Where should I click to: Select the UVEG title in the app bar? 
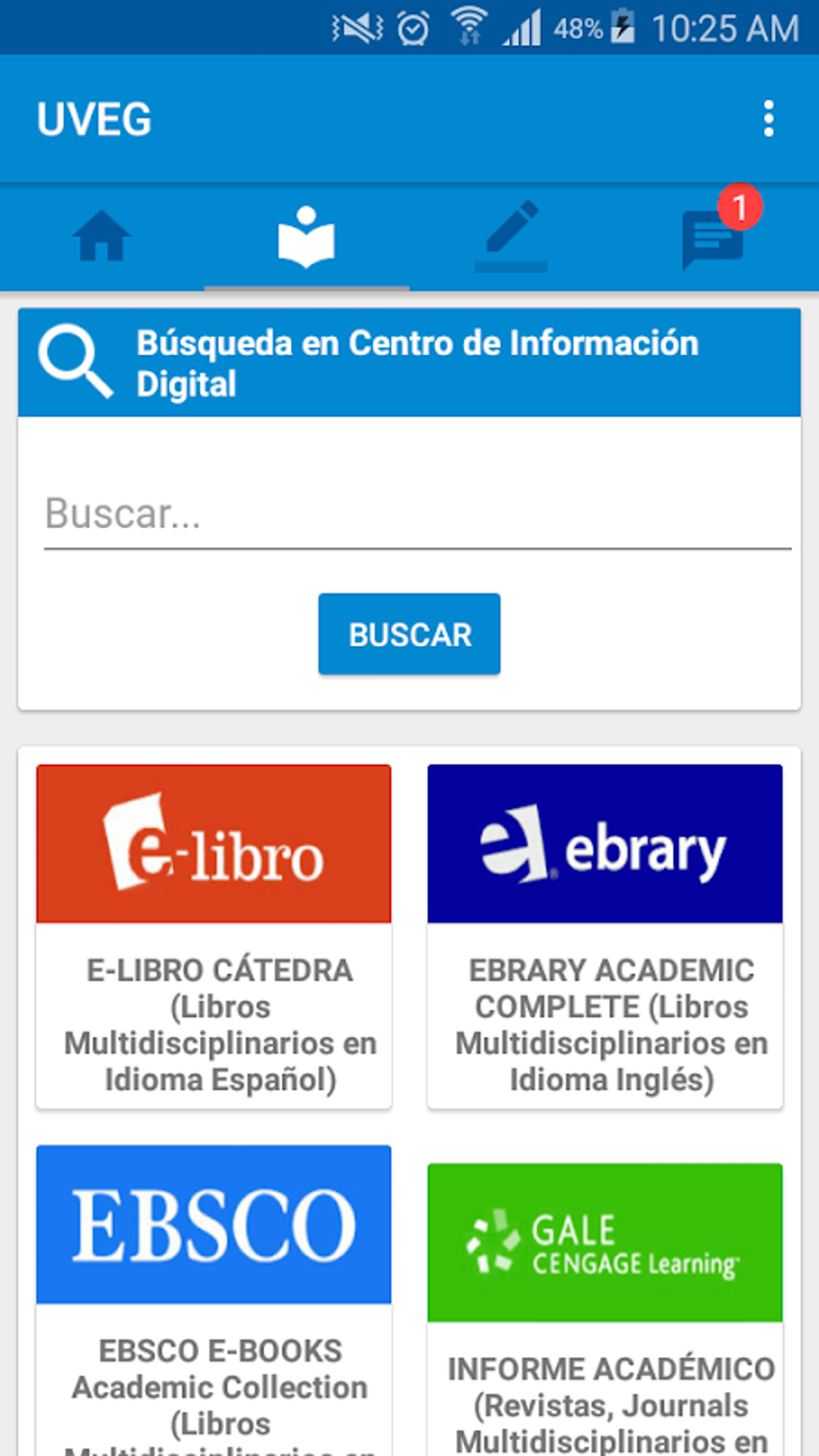point(93,118)
